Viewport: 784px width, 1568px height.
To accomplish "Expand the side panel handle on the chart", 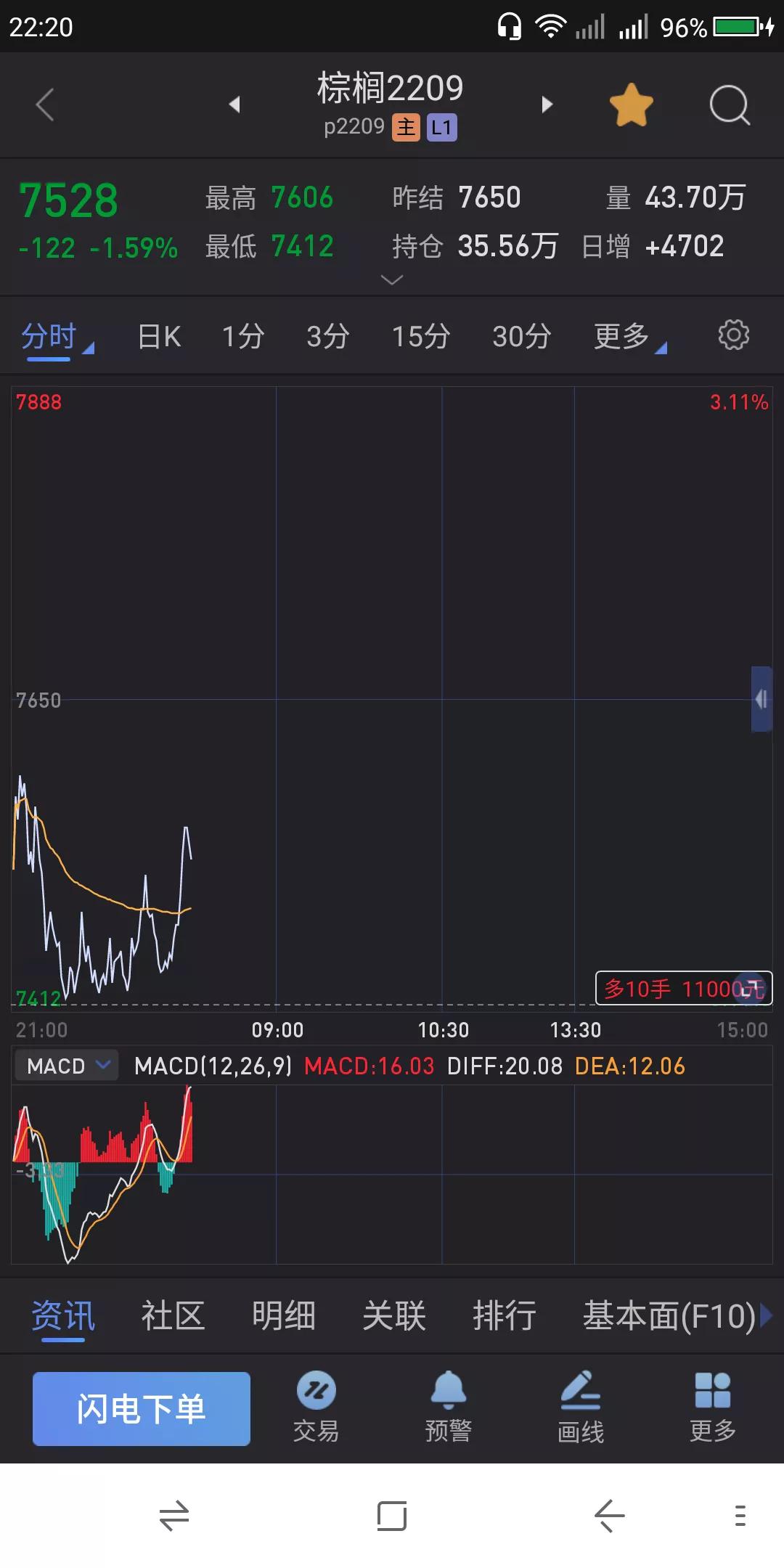I will pos(761,699).
